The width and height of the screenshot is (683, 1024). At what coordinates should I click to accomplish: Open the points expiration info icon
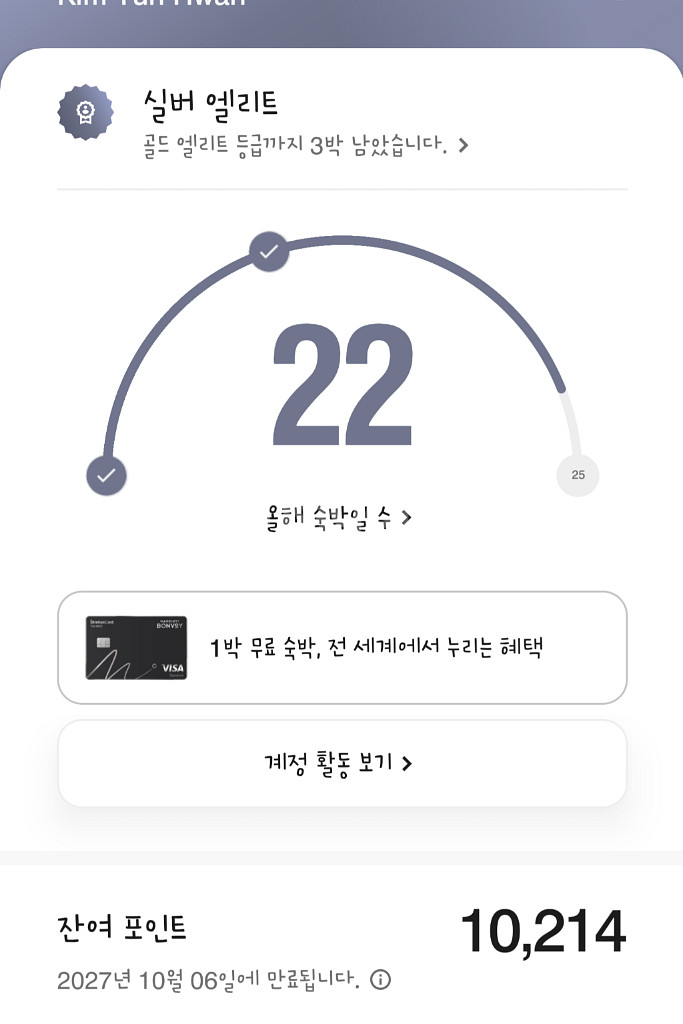(380, 980)
